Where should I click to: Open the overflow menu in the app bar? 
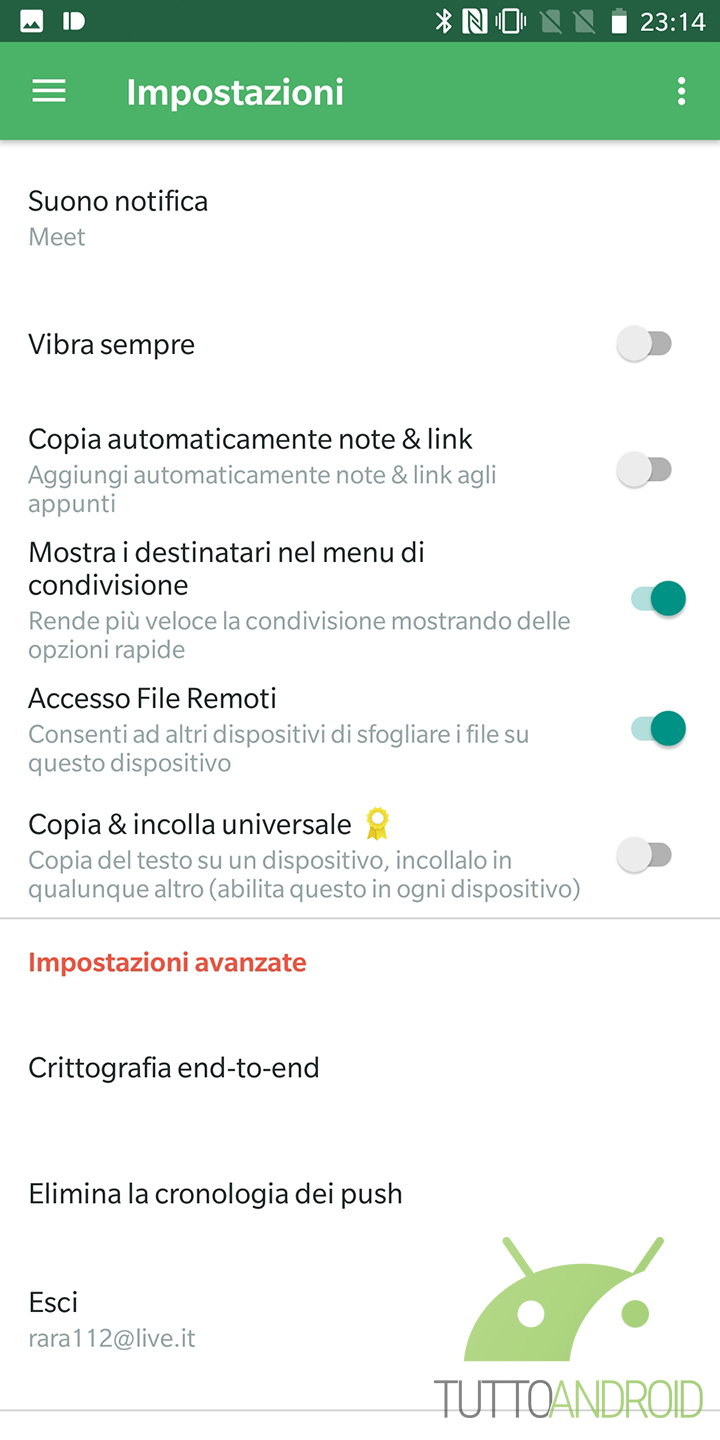pos(682,92)
